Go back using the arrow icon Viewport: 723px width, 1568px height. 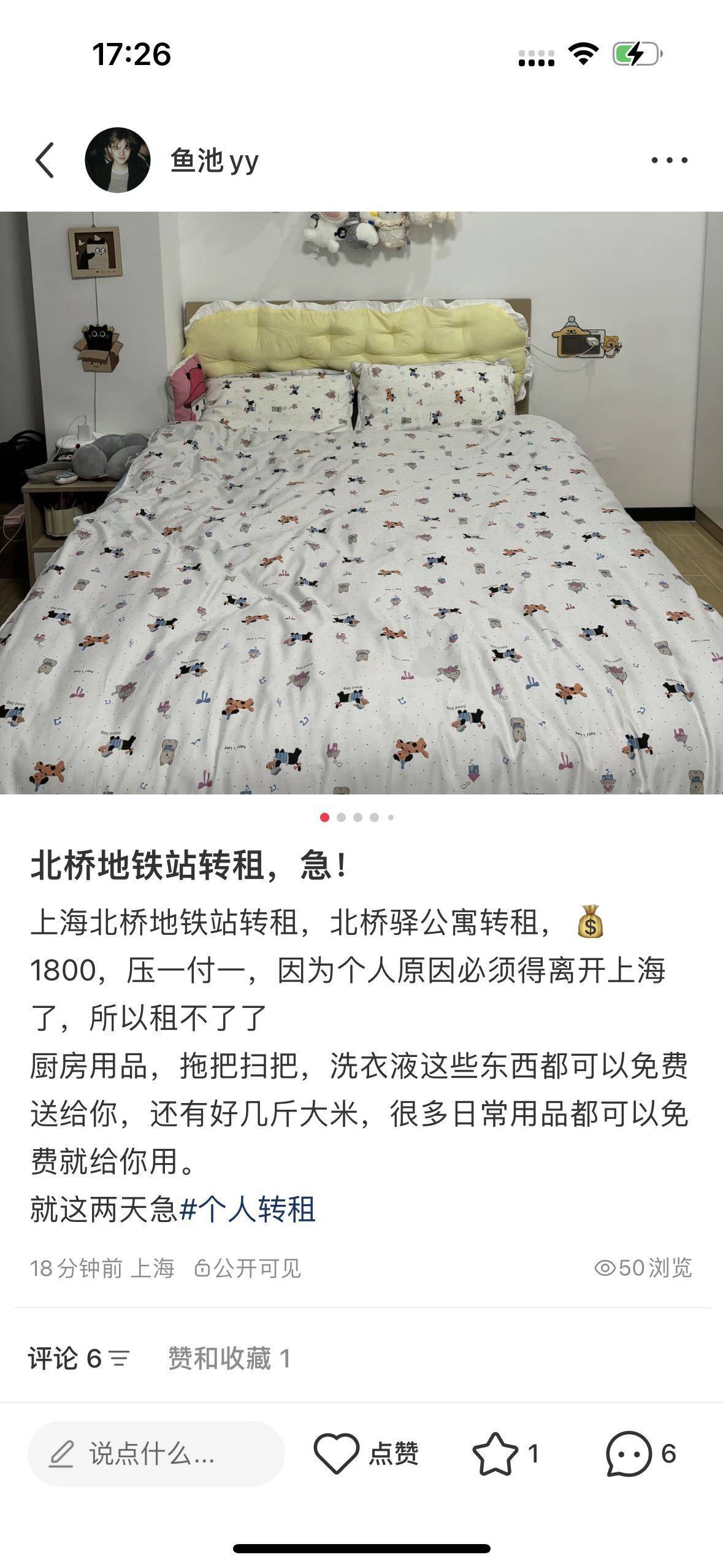[x=45, y=161]
